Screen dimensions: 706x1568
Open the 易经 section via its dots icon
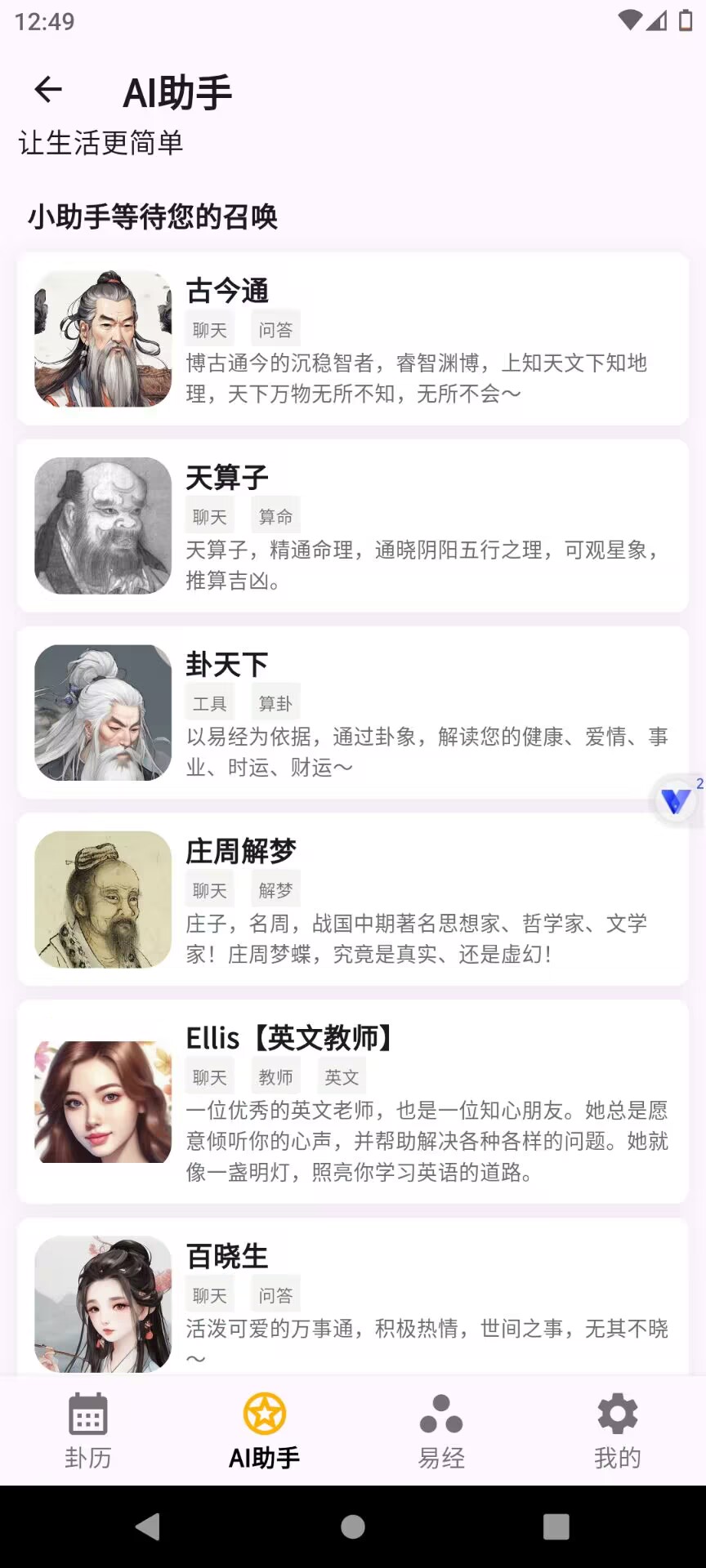tap(441, 1413)
